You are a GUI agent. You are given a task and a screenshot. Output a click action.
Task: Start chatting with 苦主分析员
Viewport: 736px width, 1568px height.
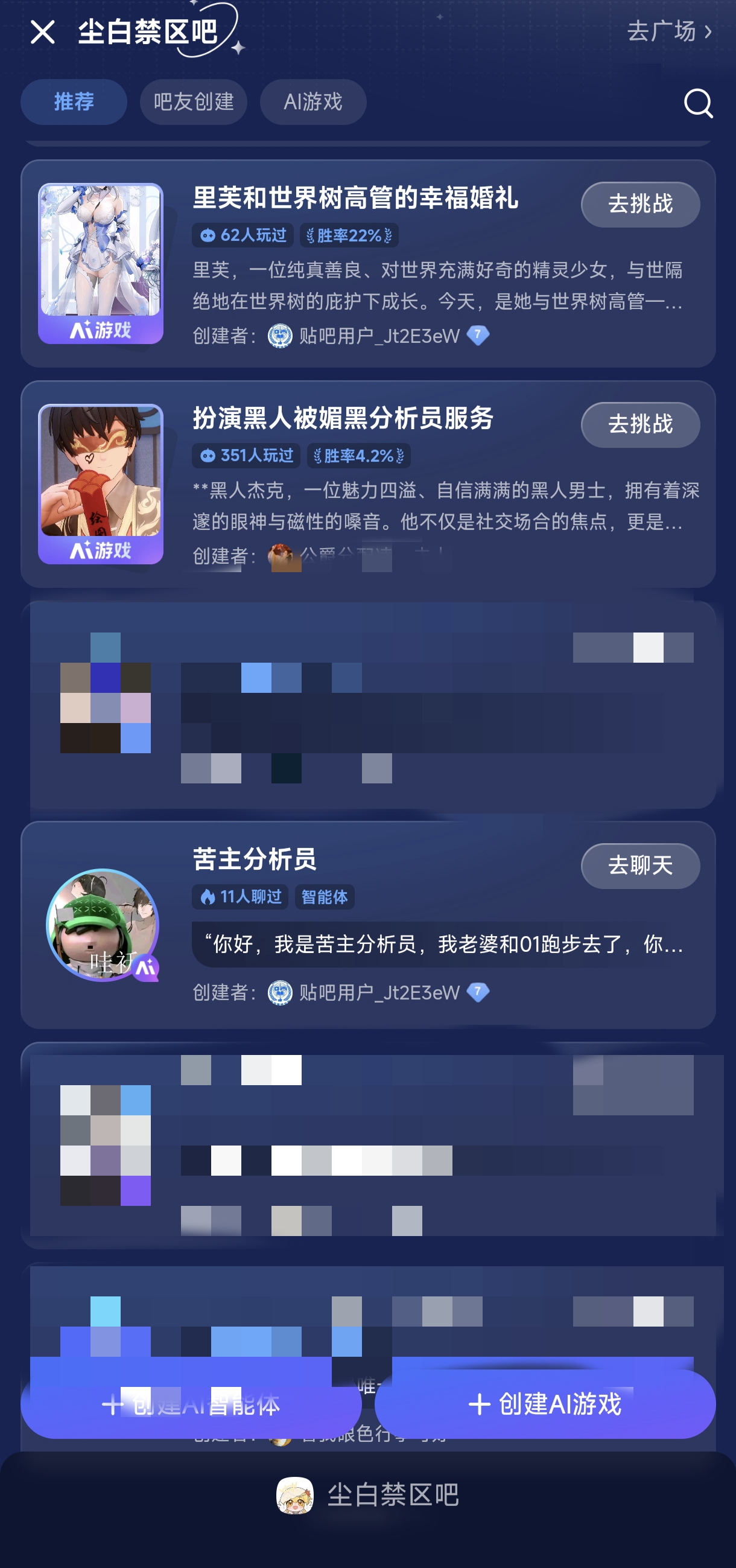pos(640,865)
